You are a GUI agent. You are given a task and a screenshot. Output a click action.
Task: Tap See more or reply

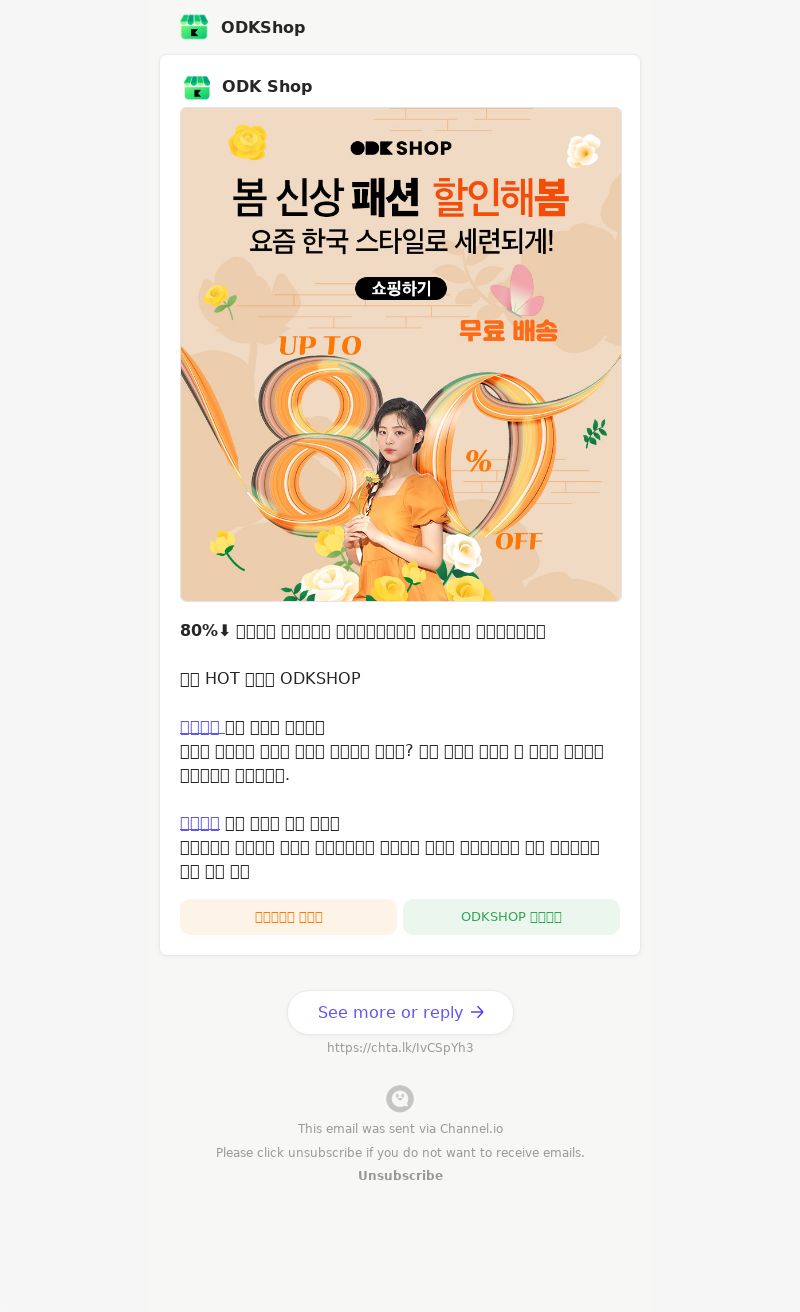(x=400, y=1012)
